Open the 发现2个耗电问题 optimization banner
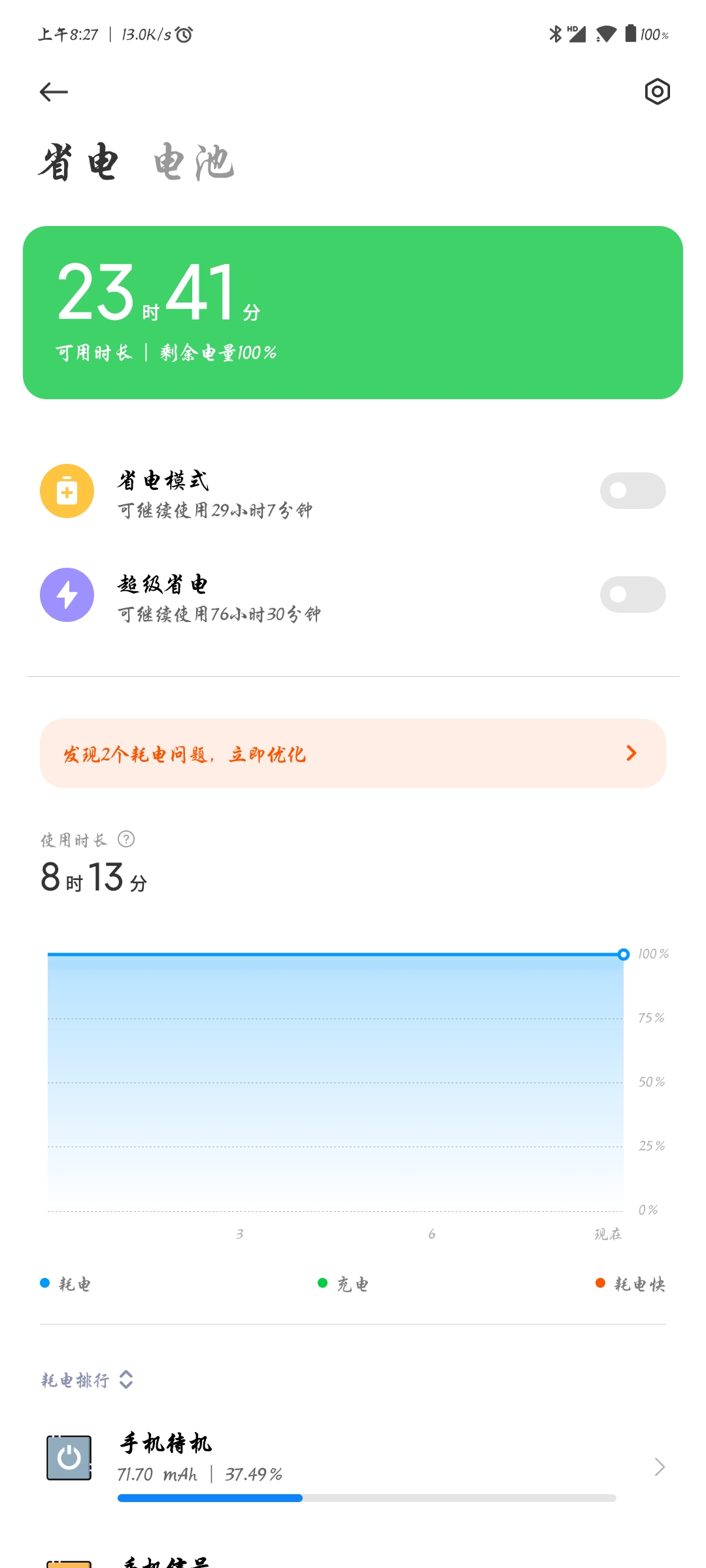Viewport: 706px width, 1568px height. pyautogui.click(x=353, y=753)
